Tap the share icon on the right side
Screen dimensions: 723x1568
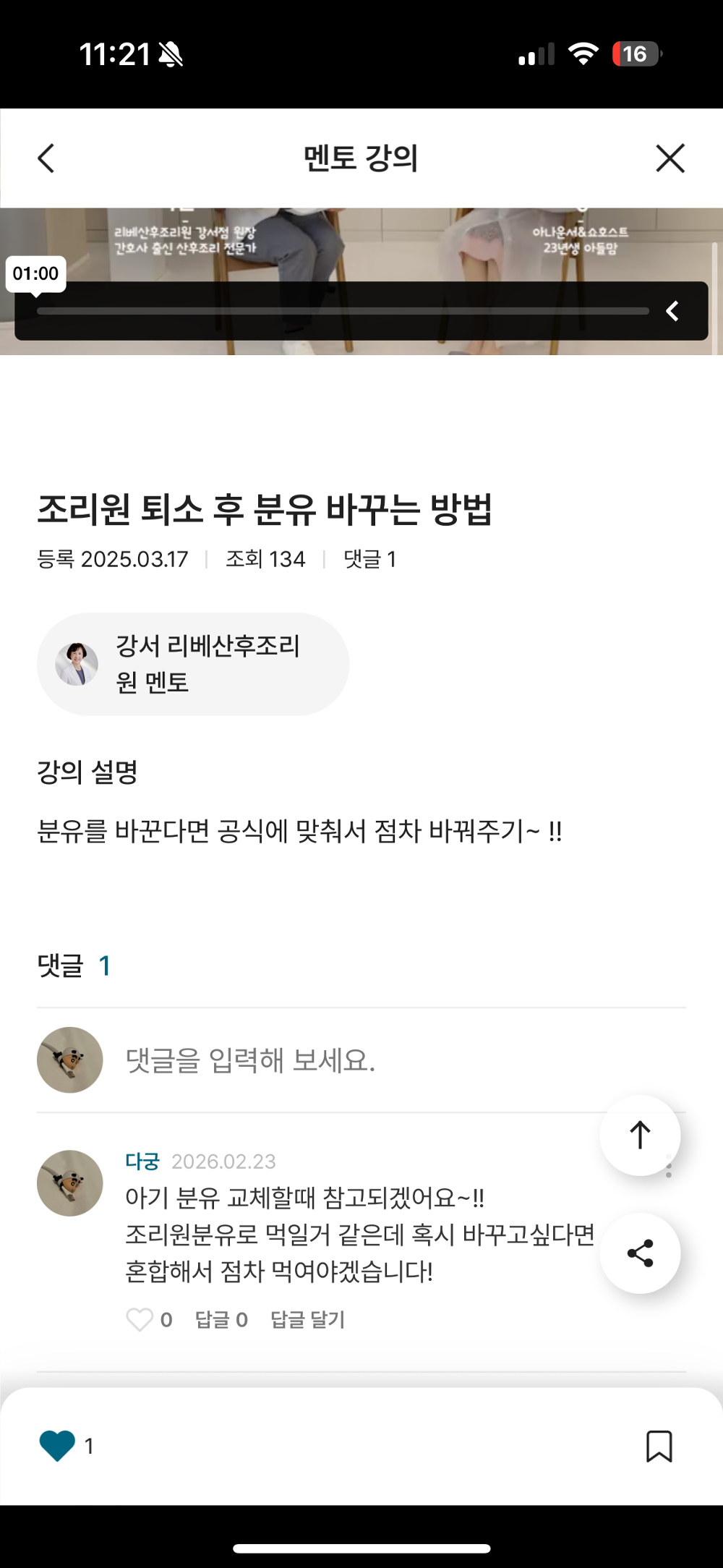pos(640,1255)
